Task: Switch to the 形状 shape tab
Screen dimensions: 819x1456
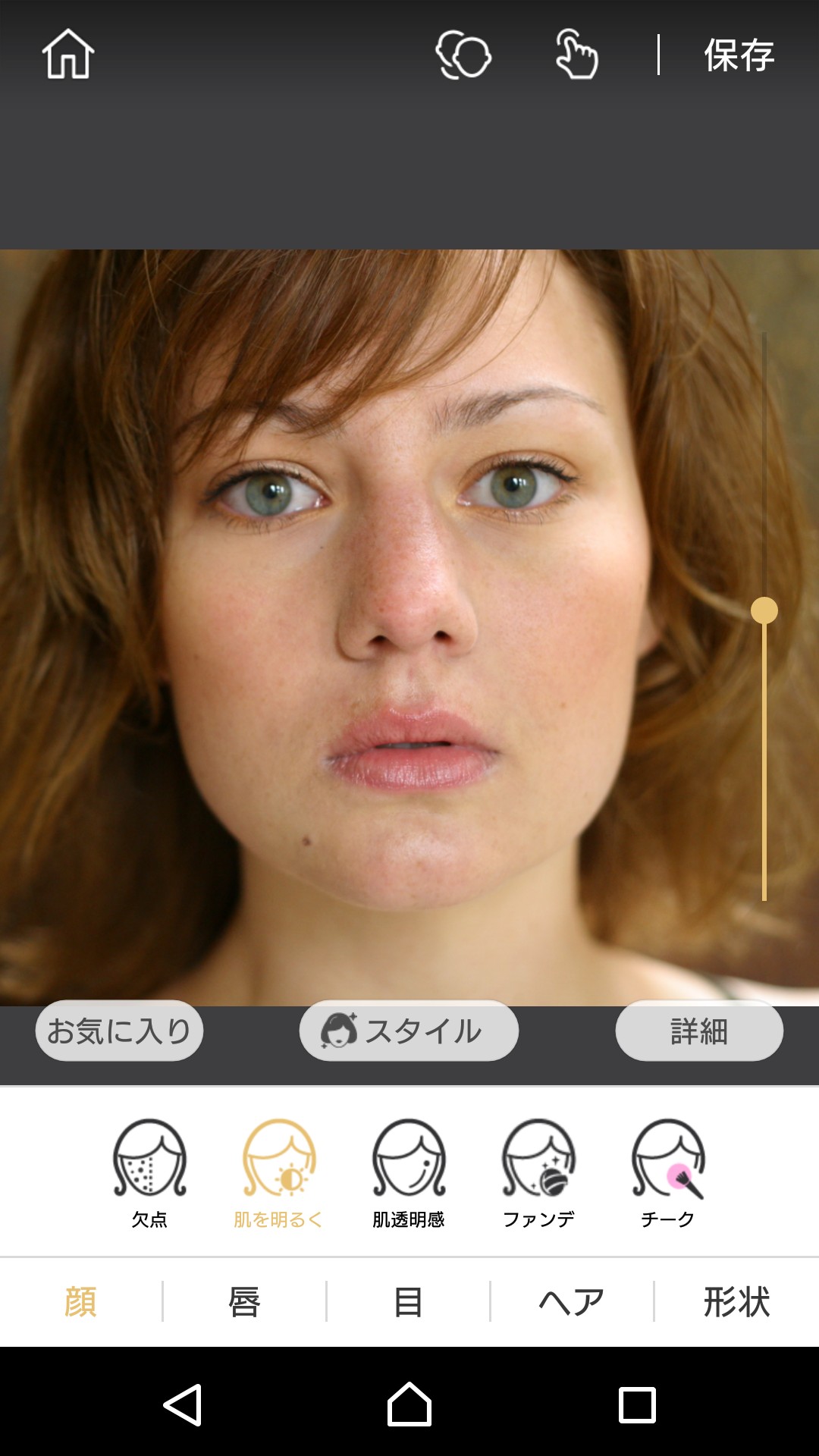Action: tap(736, 1302)
